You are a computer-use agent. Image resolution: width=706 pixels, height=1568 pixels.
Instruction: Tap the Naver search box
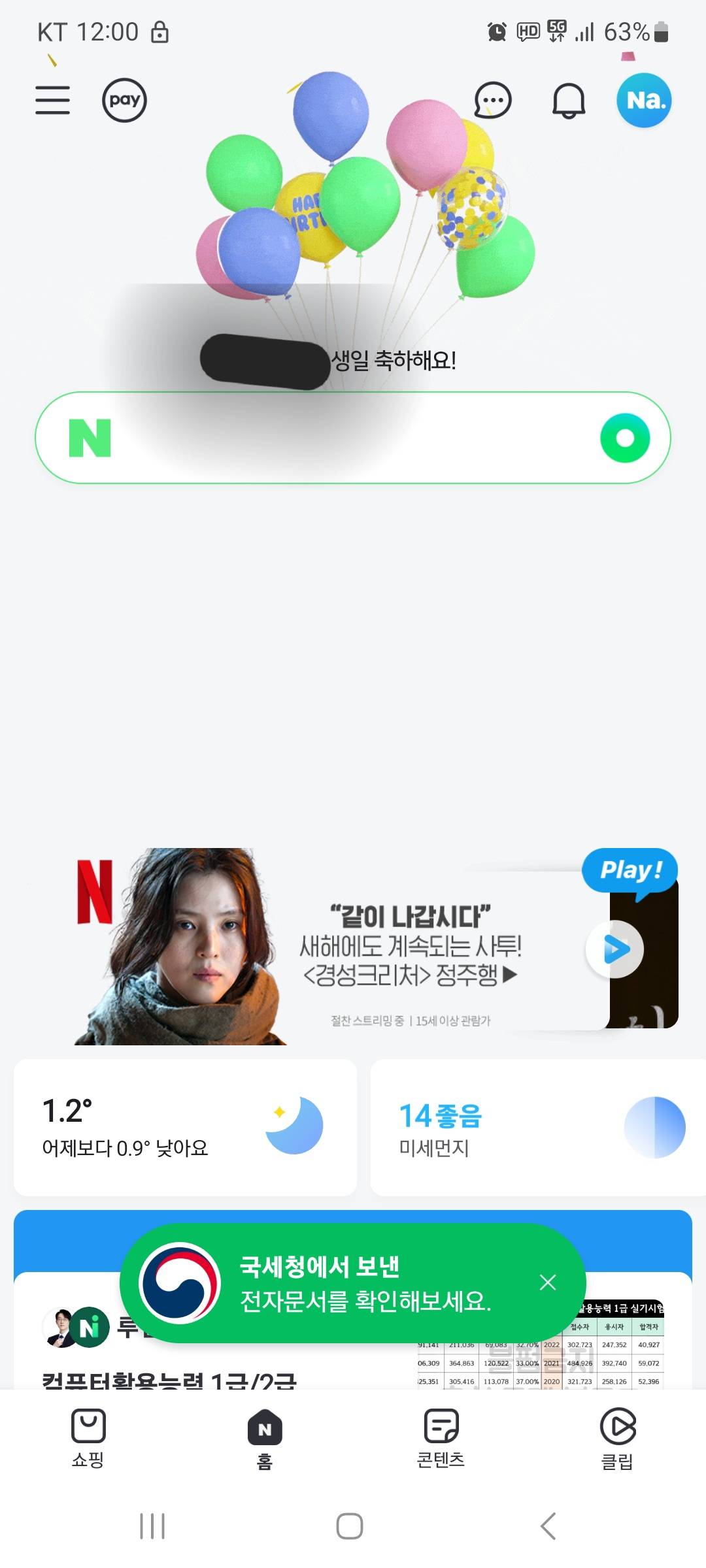point(340,438)
